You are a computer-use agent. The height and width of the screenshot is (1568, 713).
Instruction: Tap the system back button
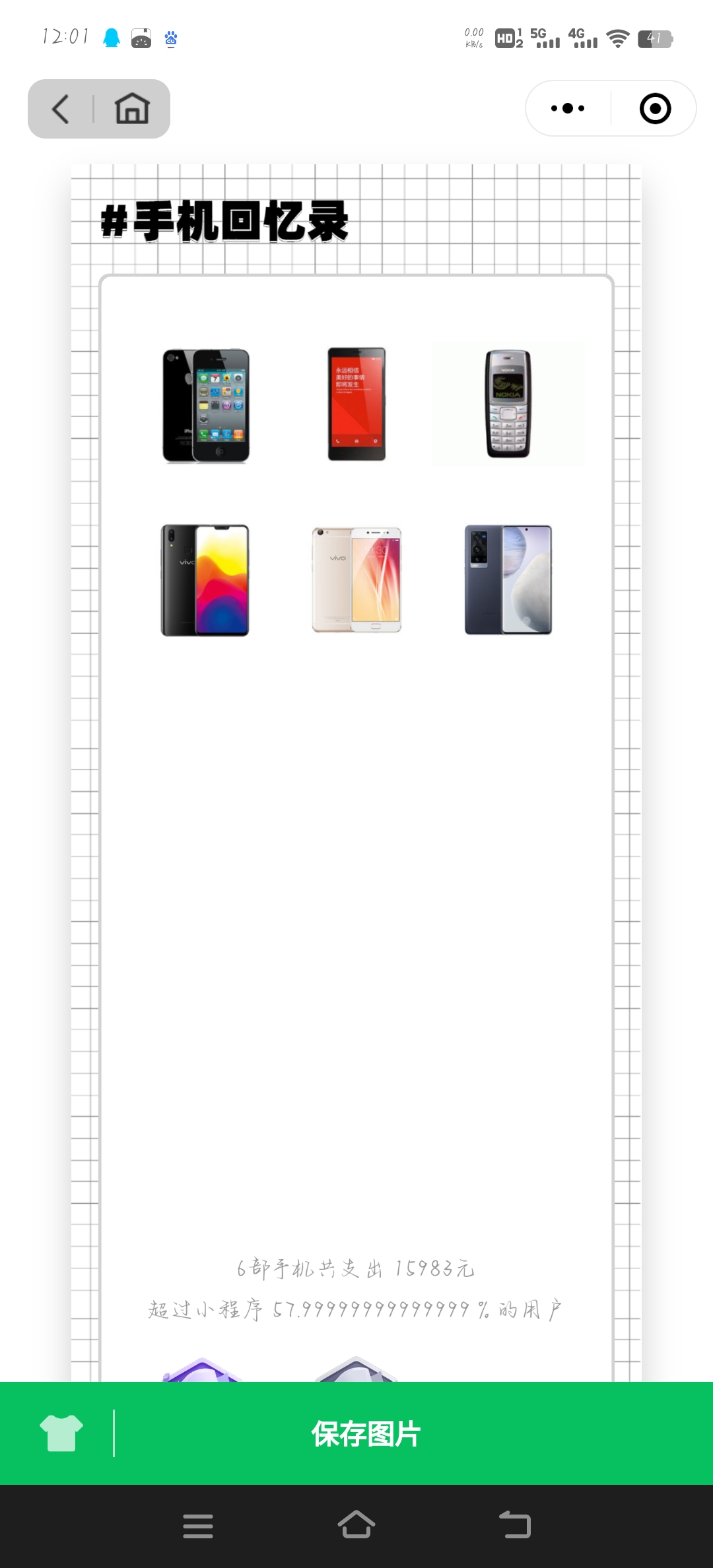[x=515, y=1526]
